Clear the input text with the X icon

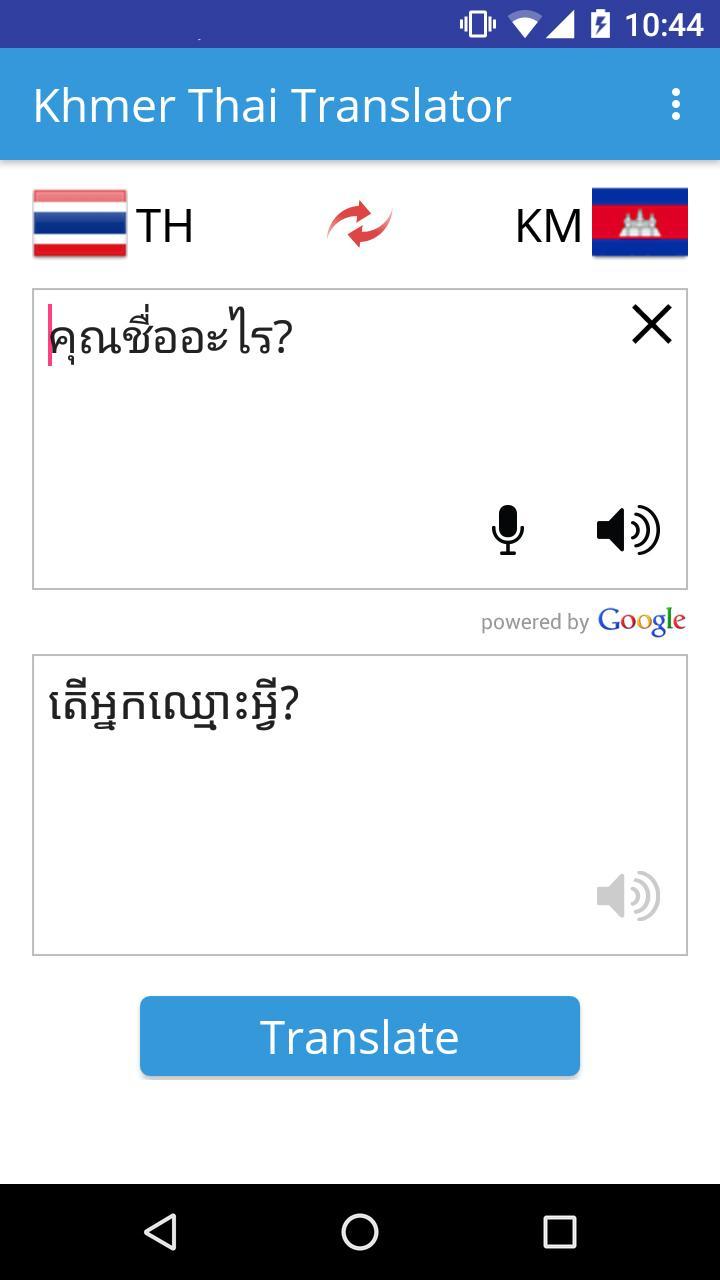650,324
